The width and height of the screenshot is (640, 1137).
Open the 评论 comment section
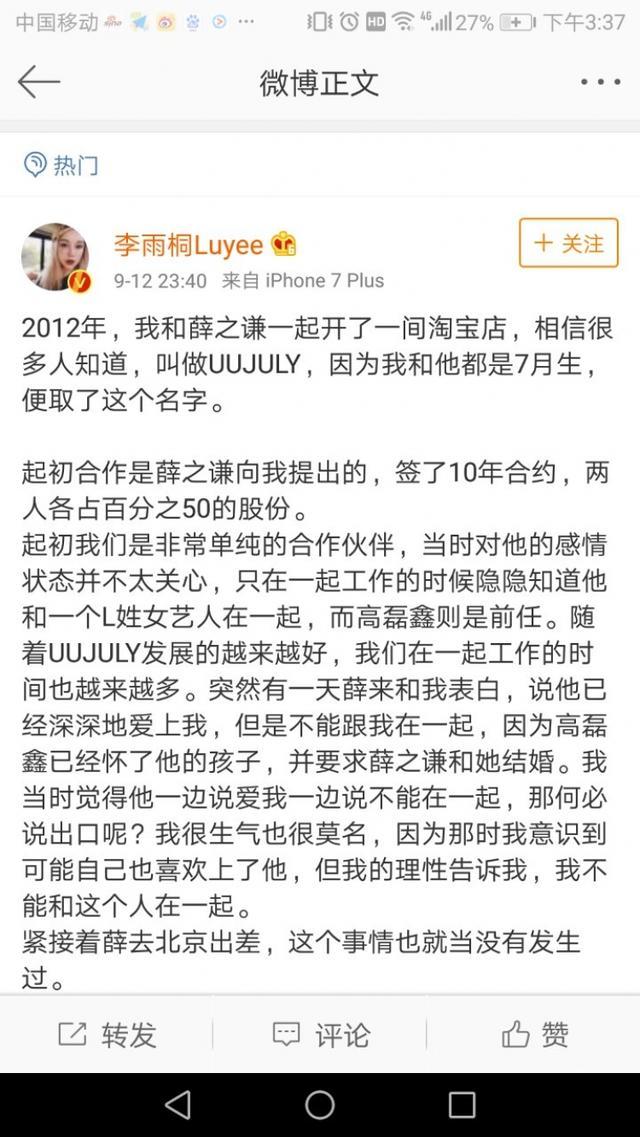point(320,1034)
